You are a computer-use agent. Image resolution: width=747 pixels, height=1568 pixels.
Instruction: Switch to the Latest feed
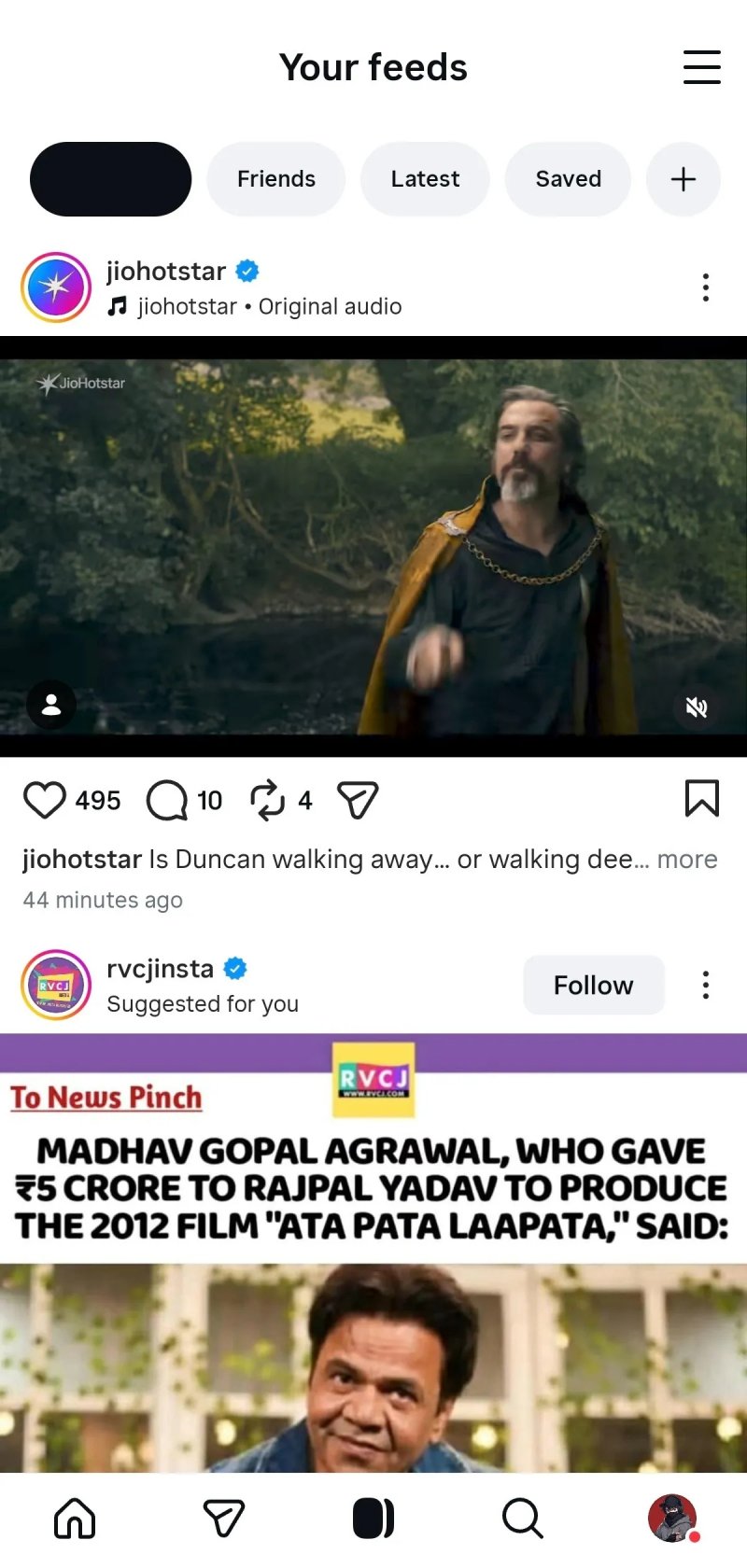coord(425,179)
